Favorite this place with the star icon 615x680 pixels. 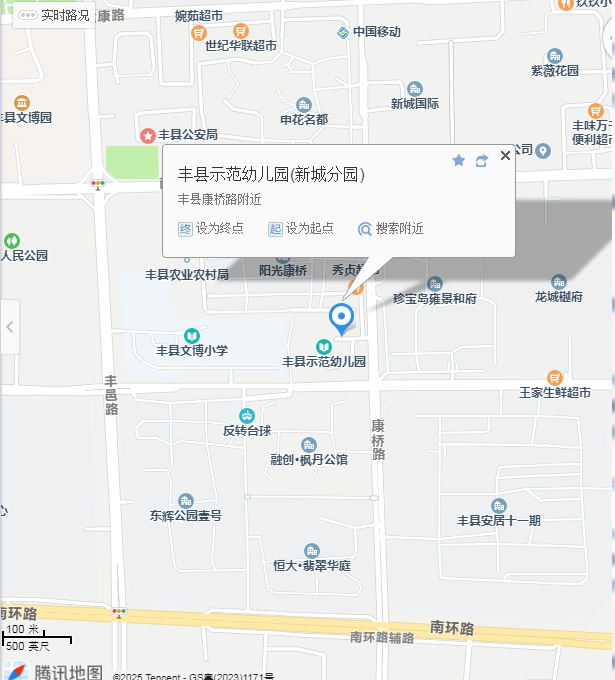click(x=459, y=160)
